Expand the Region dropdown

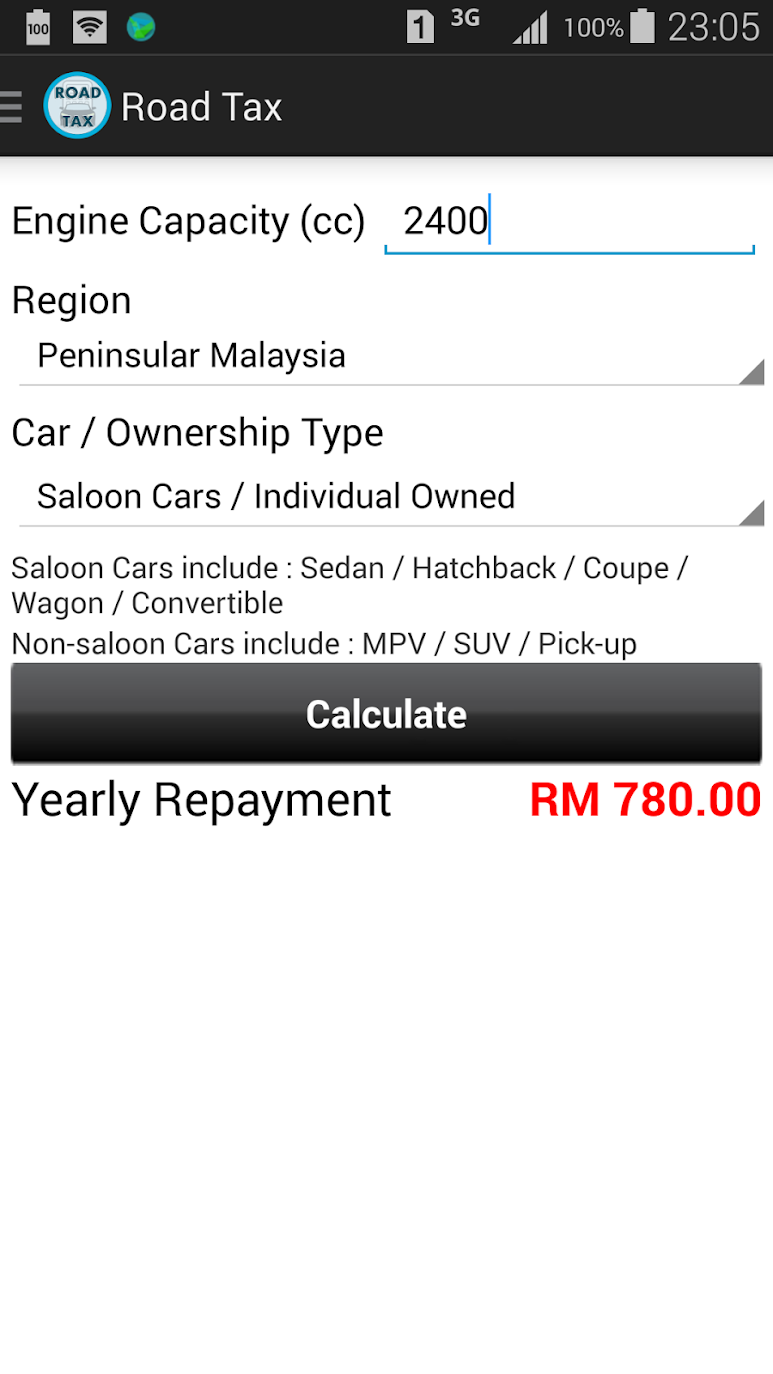pyautogui.click(x=390, y=357)
